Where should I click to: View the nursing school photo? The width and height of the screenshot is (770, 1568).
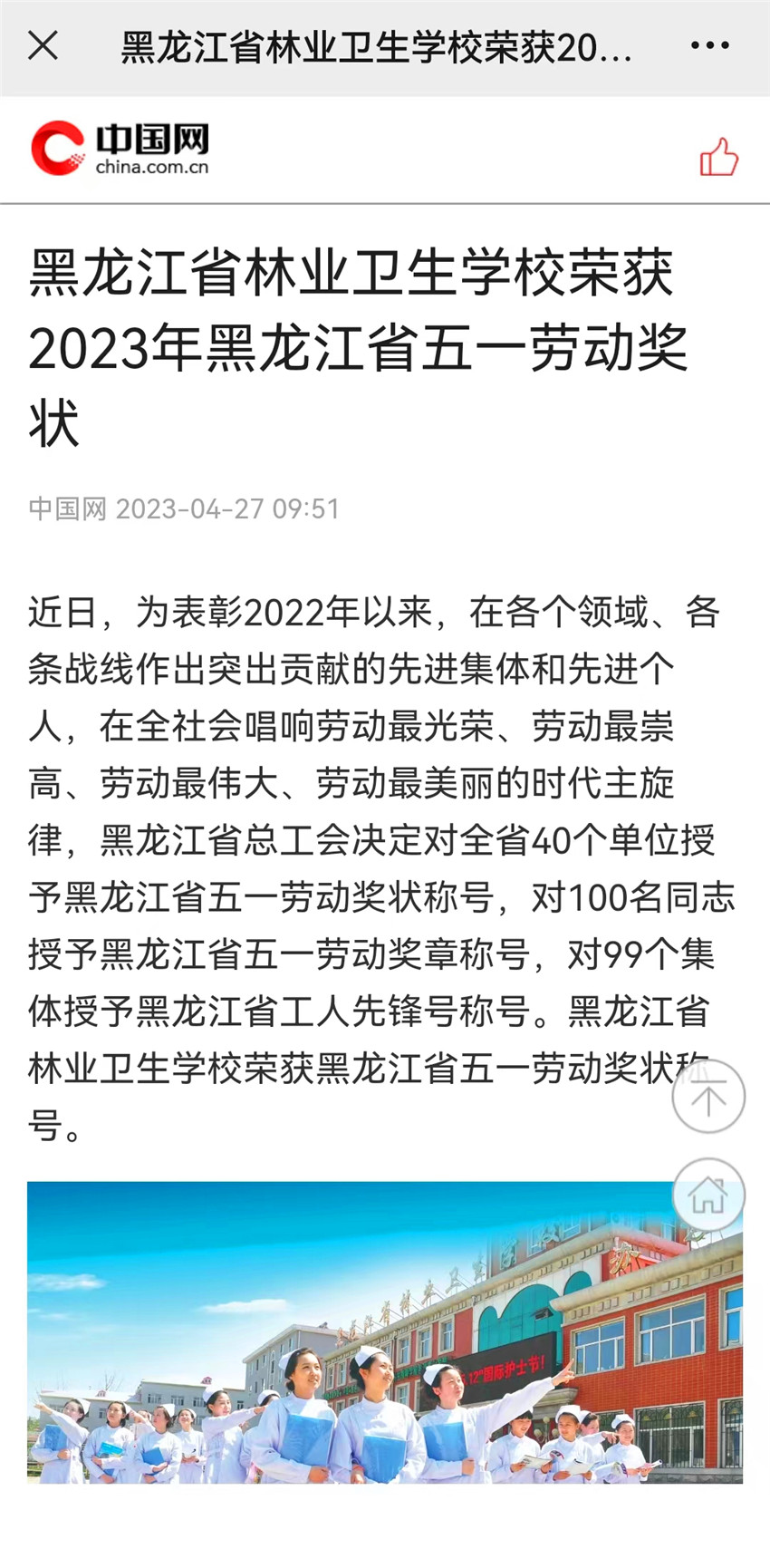pyautogui.click(x=385, y=1332)
